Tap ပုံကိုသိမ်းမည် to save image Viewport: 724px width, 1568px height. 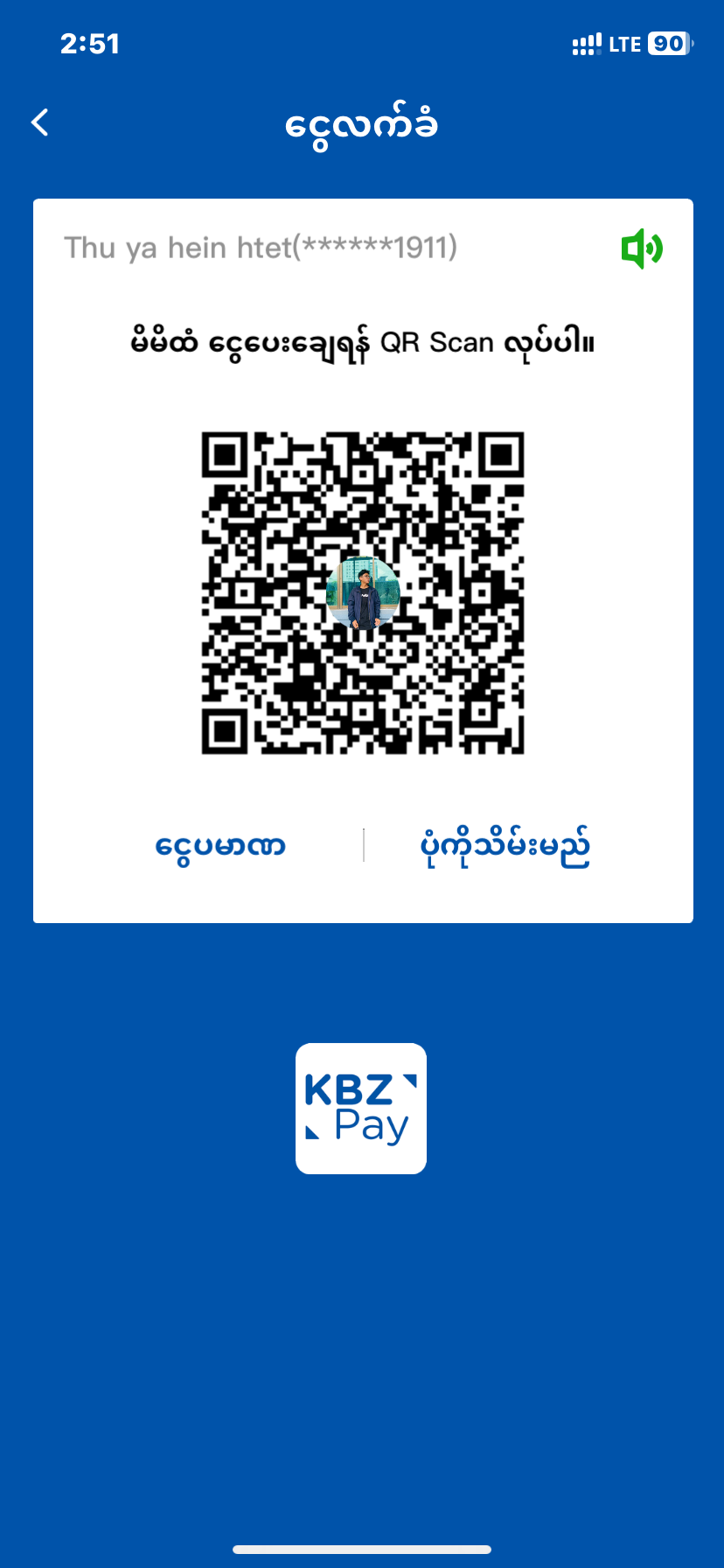[505, 846]
